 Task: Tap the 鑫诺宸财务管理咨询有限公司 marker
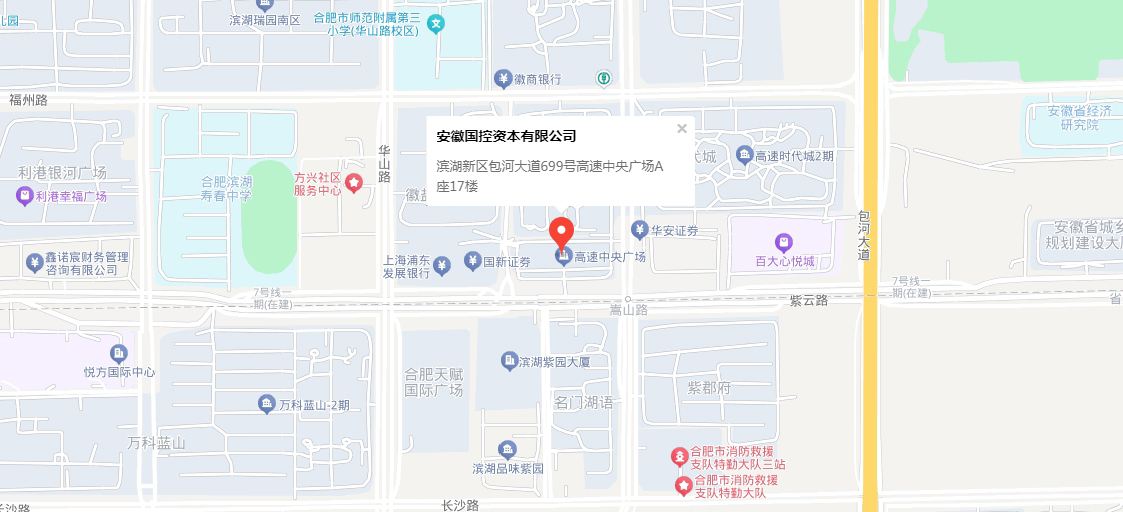pyautogui.click(x=35, y=263)
